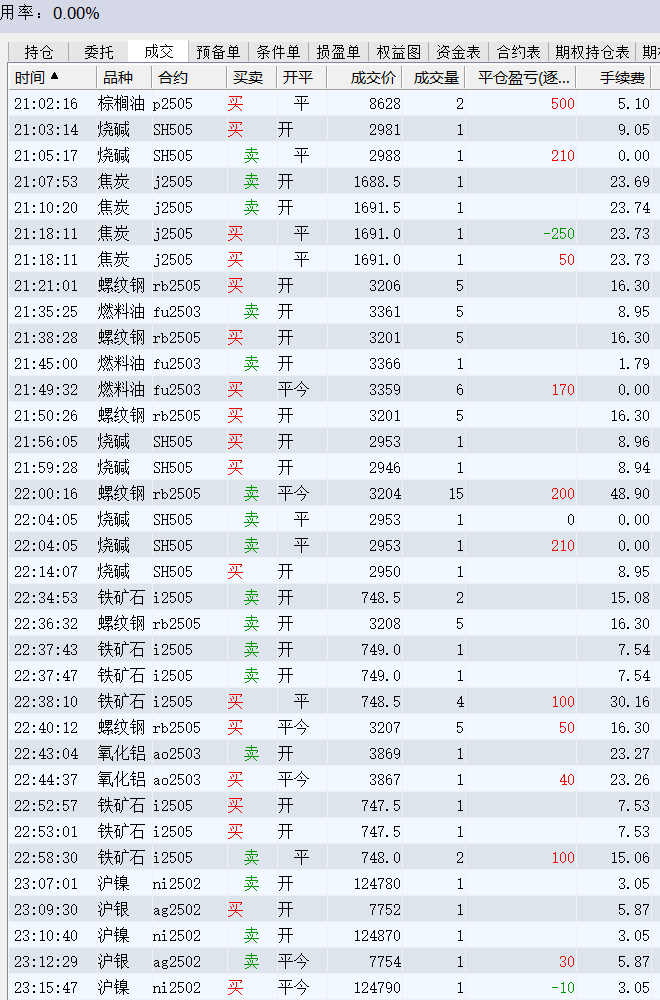The width and height of the screenshot is (660, 1000).
Task: Switch to the 合约表 tab
Action: pyautogui.click(x=518, y=52)
